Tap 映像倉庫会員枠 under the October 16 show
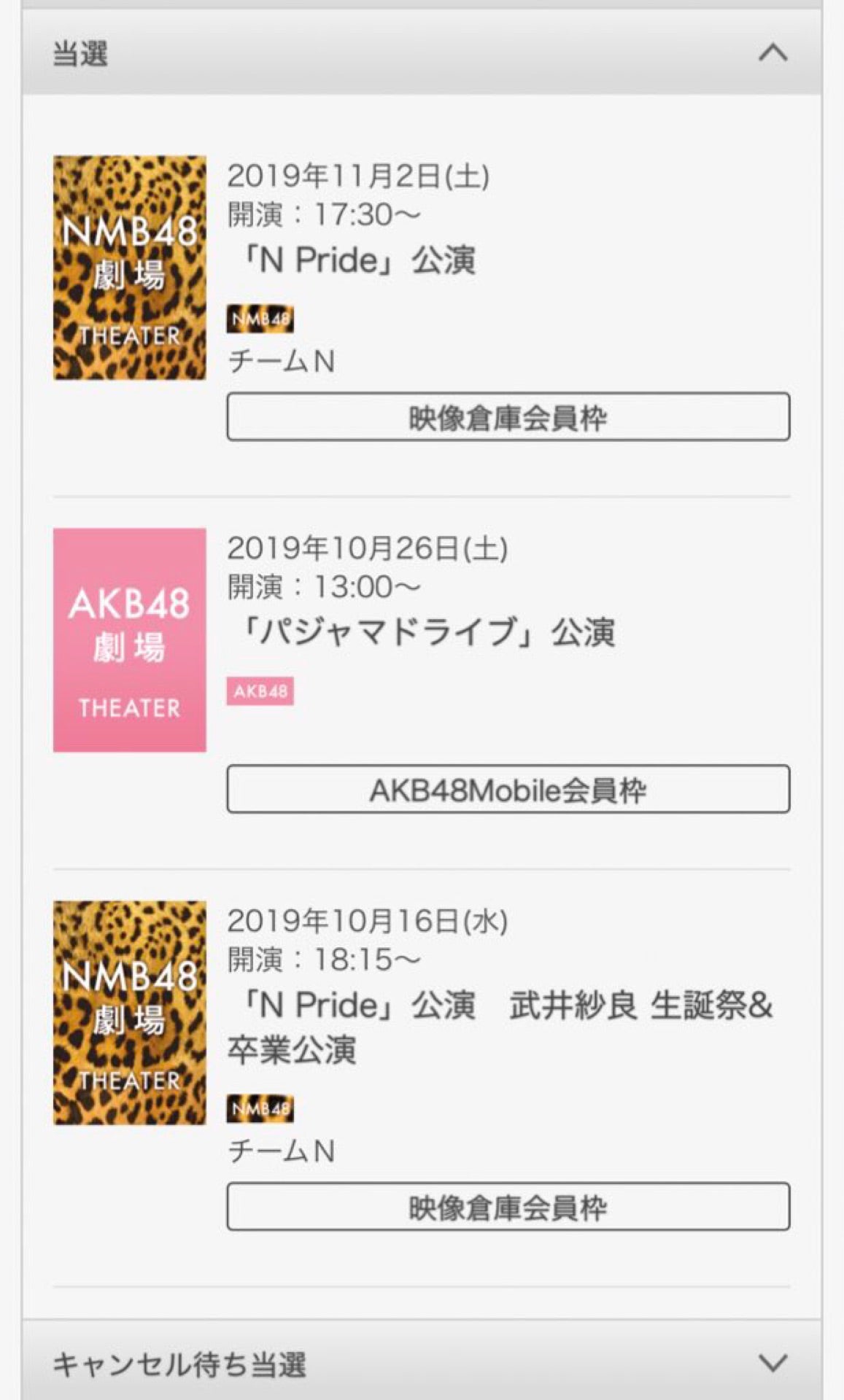 [x=508, y=1207]
